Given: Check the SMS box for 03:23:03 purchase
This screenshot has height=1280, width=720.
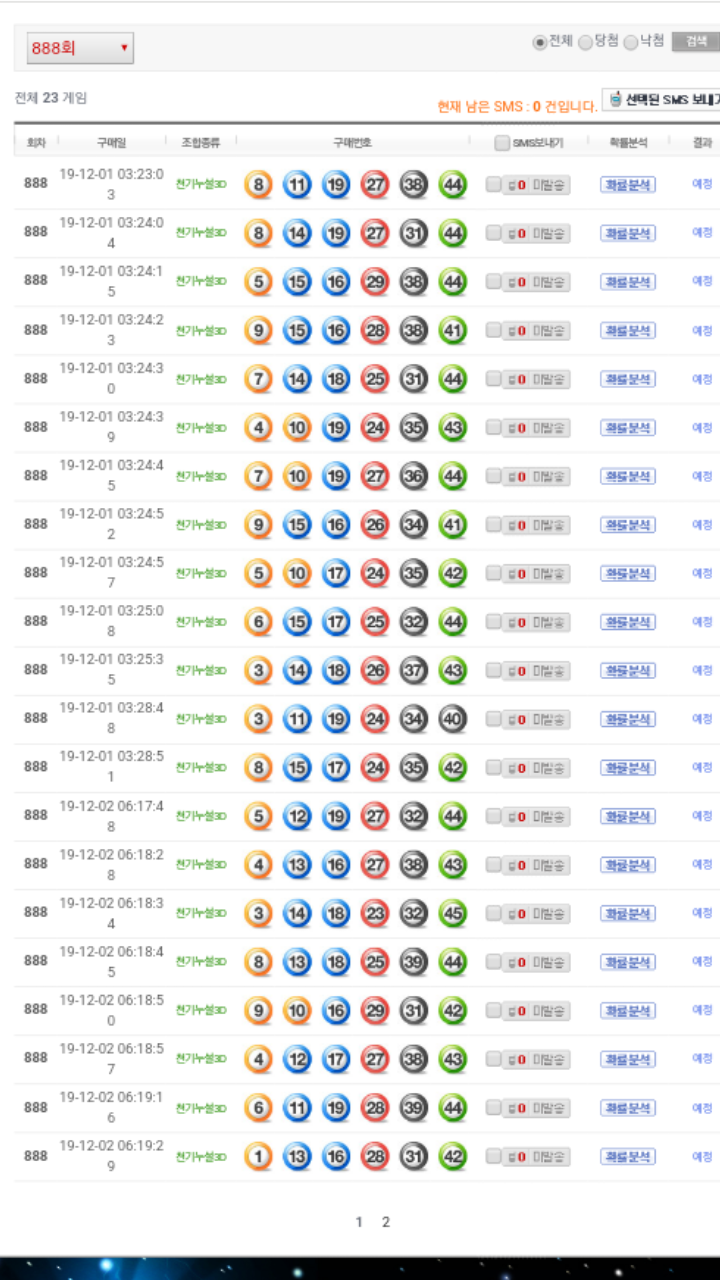Looking at the screenshot, I should click(x=493, y=184).
